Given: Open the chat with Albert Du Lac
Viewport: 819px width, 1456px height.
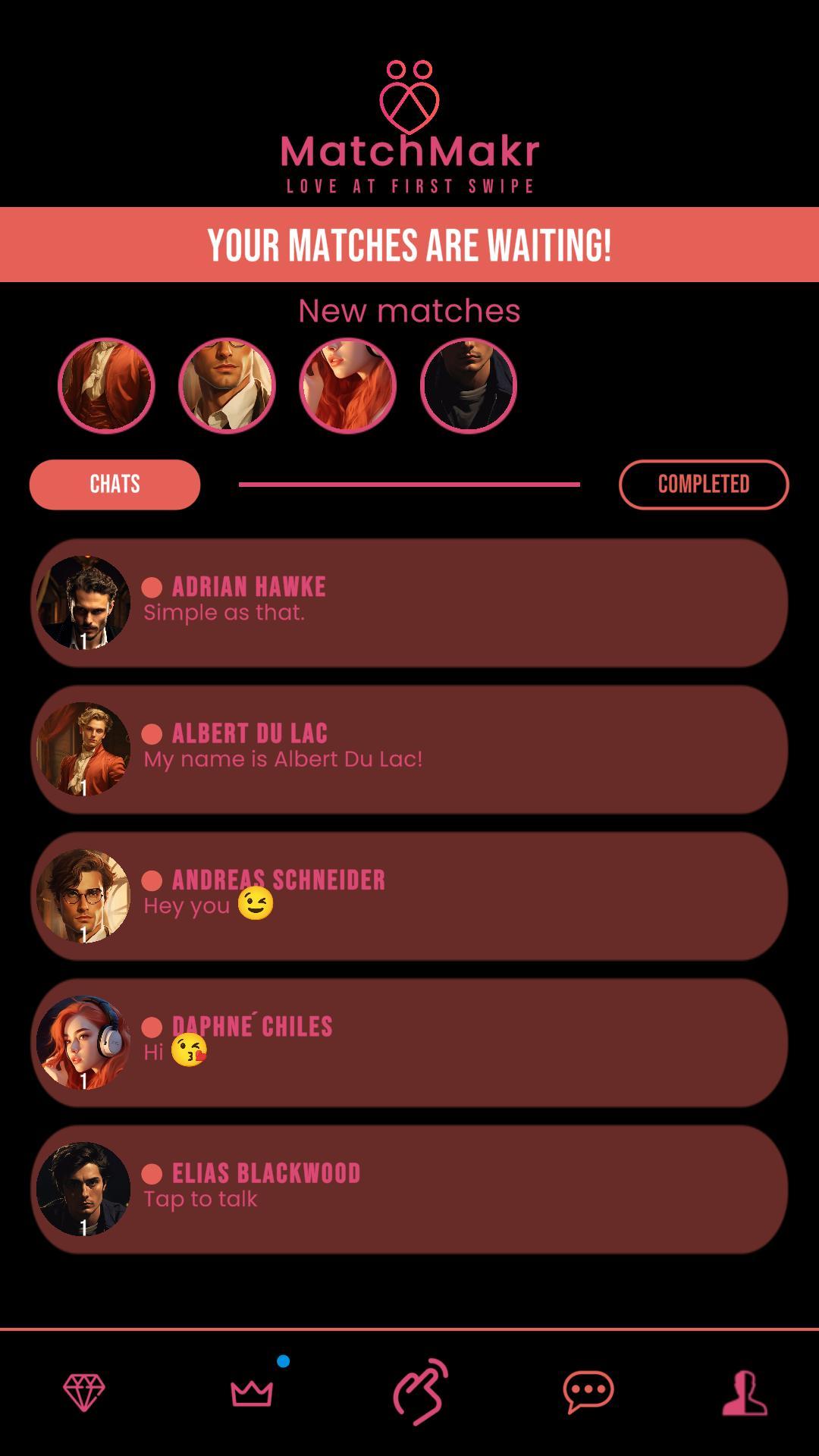Looking at the screenshot, I should 409,749.
